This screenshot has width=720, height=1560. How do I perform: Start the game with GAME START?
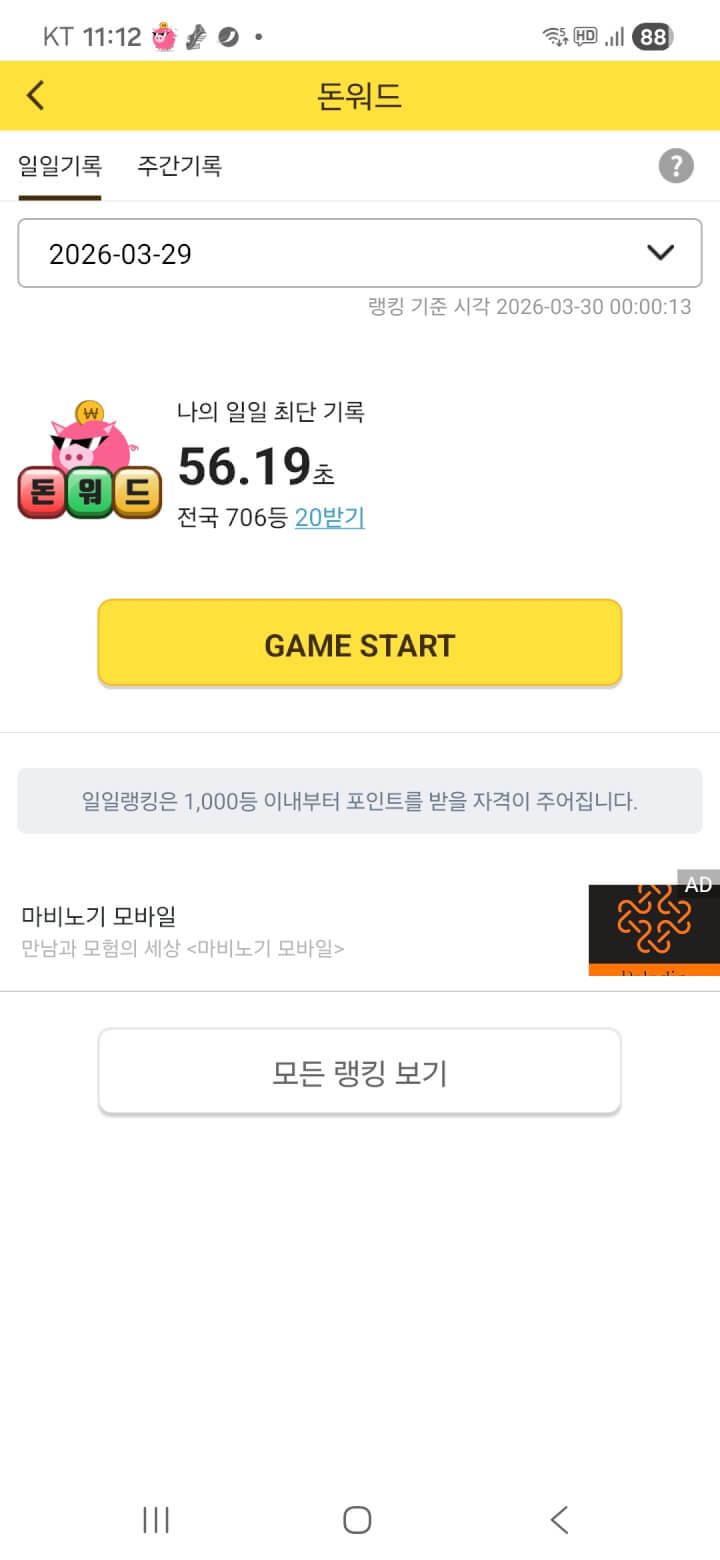(360, 645)
